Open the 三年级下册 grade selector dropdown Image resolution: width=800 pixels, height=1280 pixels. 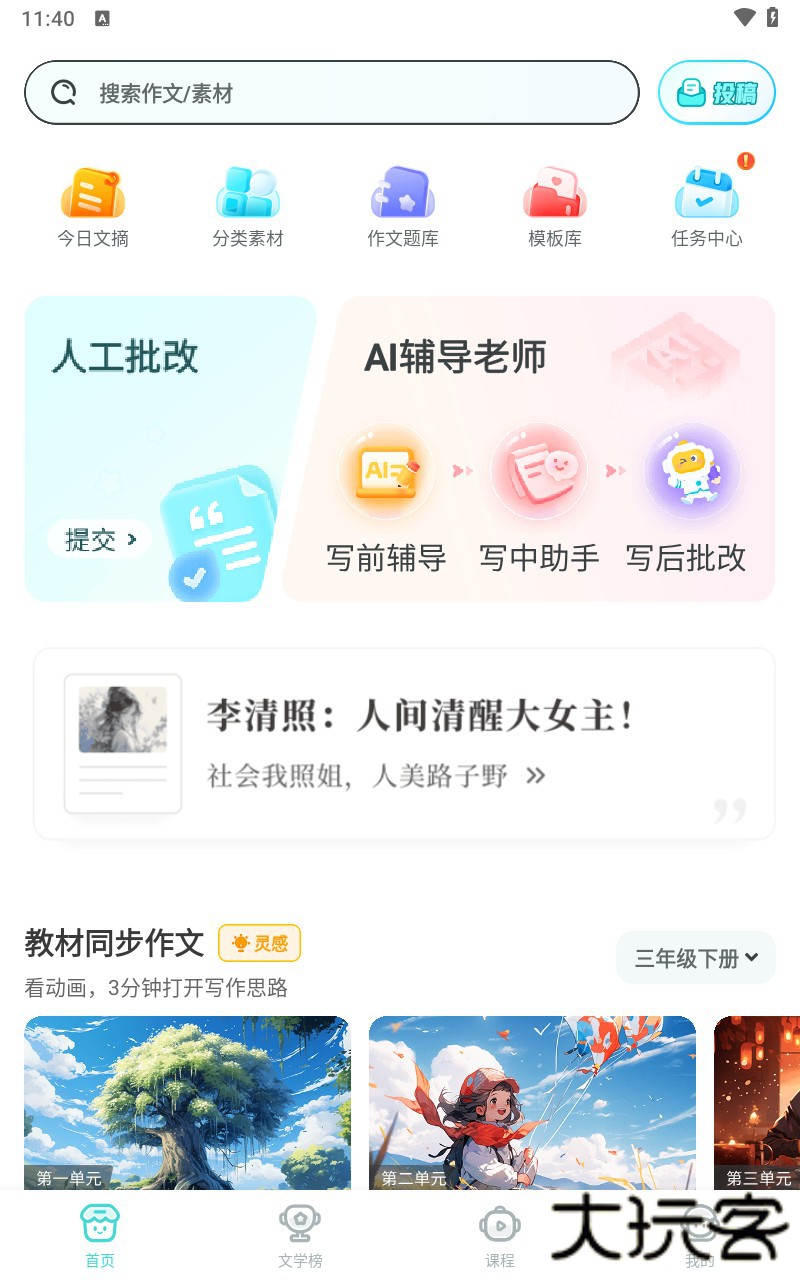coord(695,957)
